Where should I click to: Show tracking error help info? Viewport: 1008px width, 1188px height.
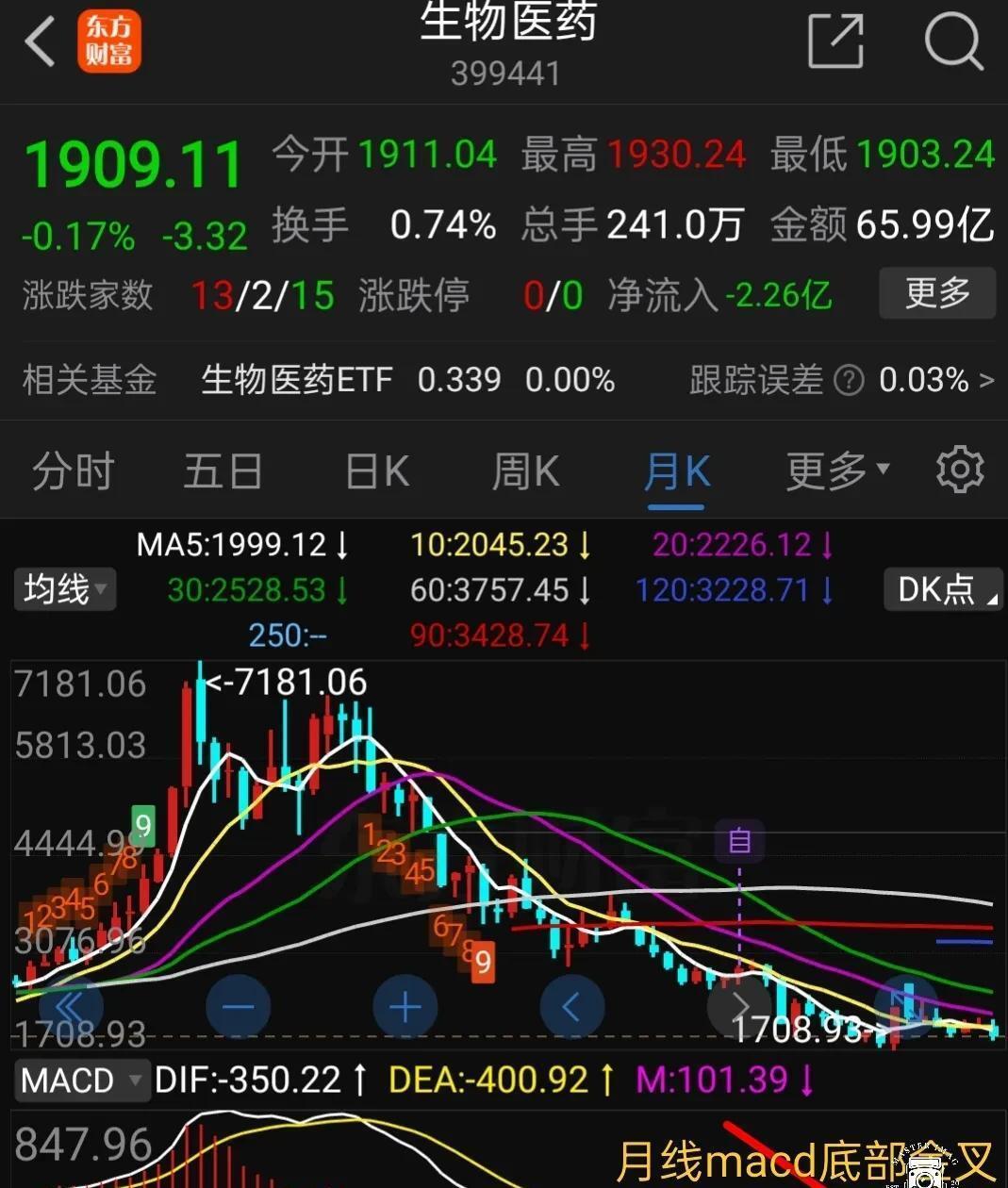click(x=849, y=380)
